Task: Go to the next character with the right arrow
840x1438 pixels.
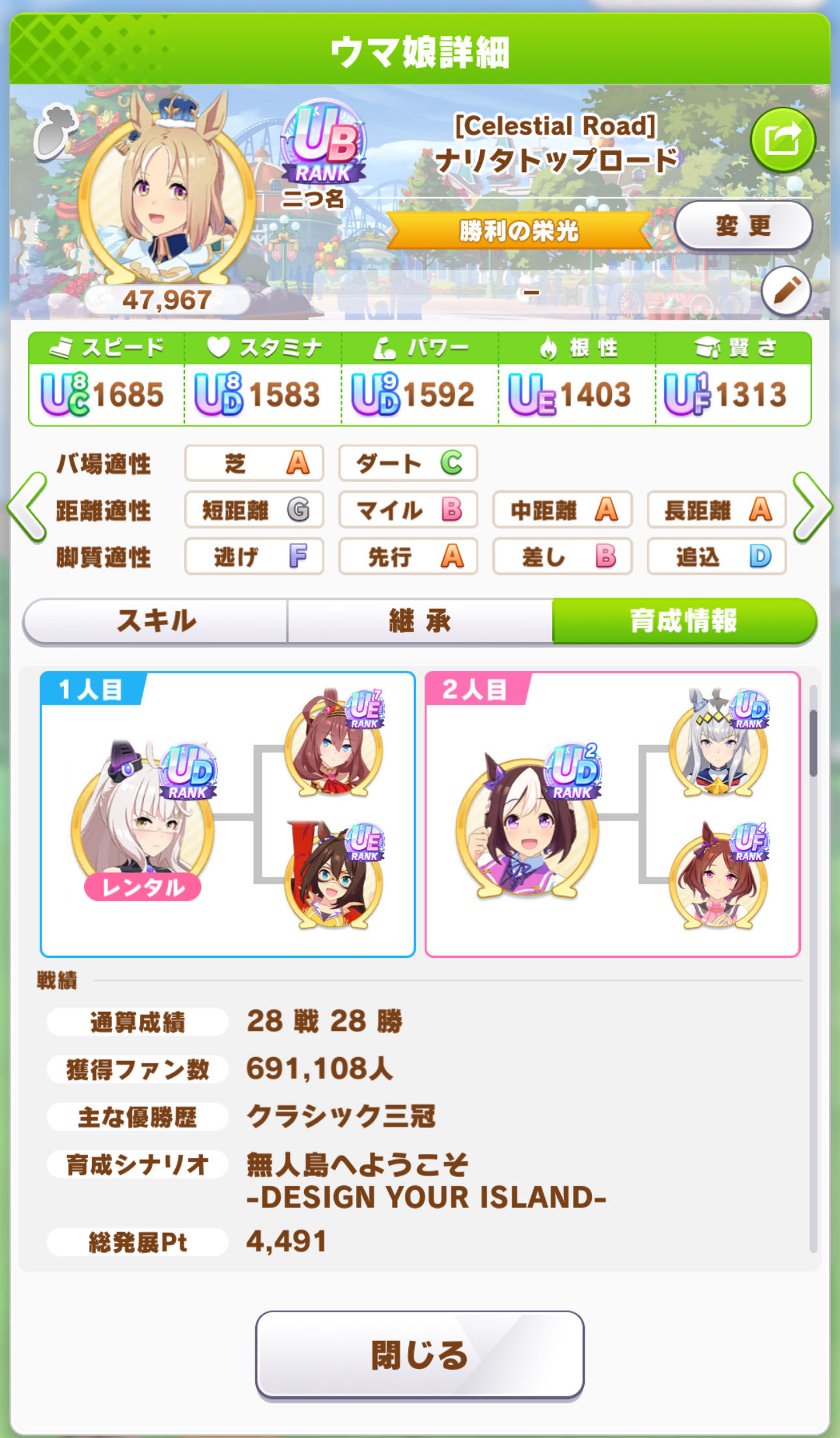Action: click(x=813, y=507)
